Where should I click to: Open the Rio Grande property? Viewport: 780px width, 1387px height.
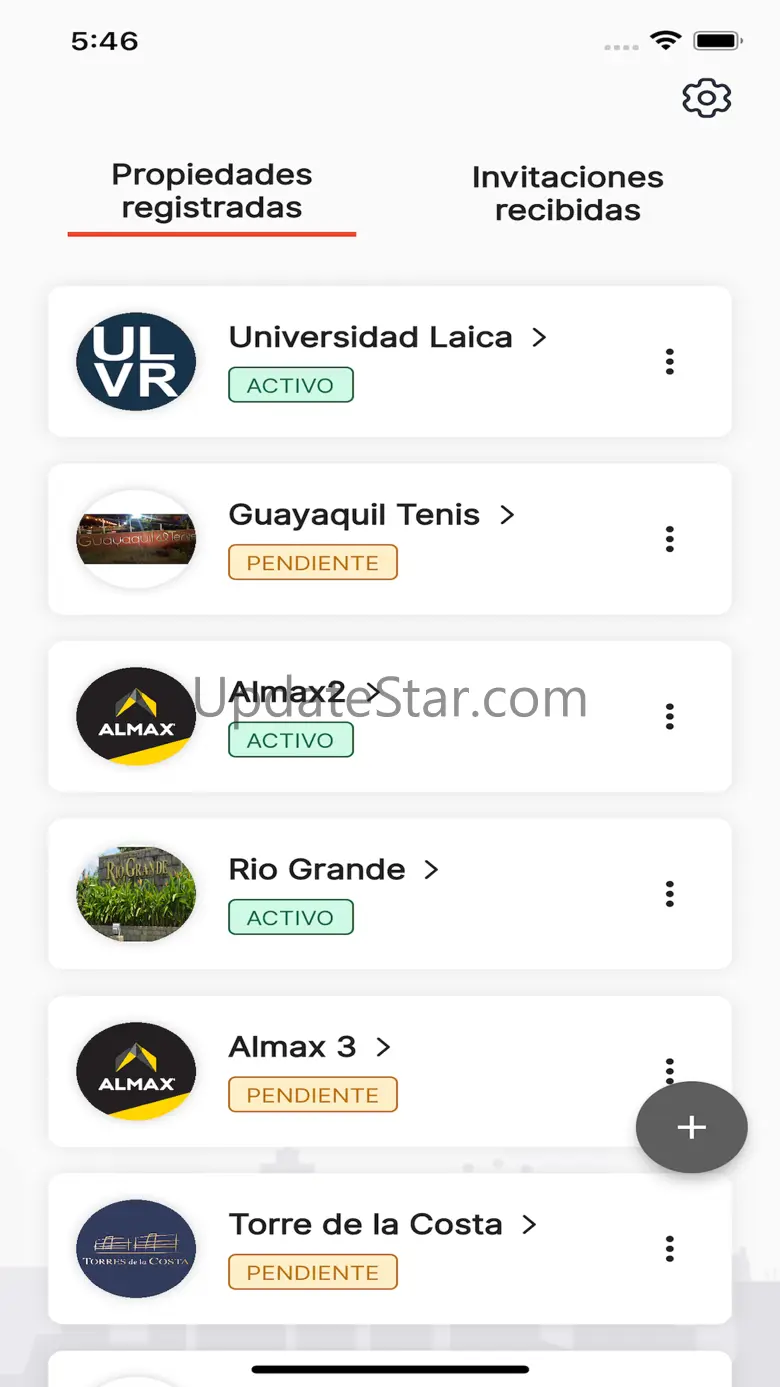pyautogui.click(x=334, y=870)
